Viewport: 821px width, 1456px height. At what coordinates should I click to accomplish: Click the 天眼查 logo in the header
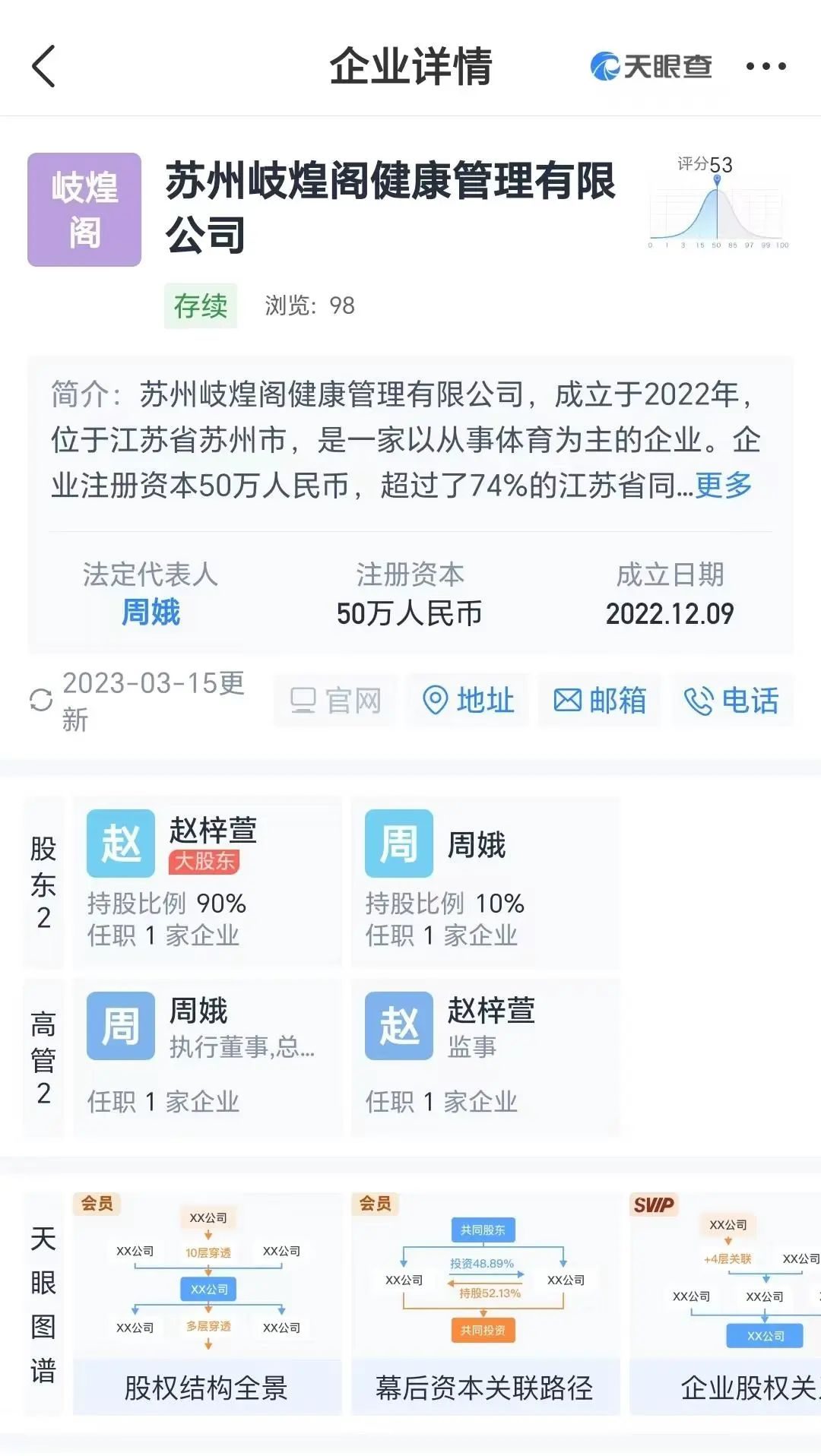click(652, 66)
